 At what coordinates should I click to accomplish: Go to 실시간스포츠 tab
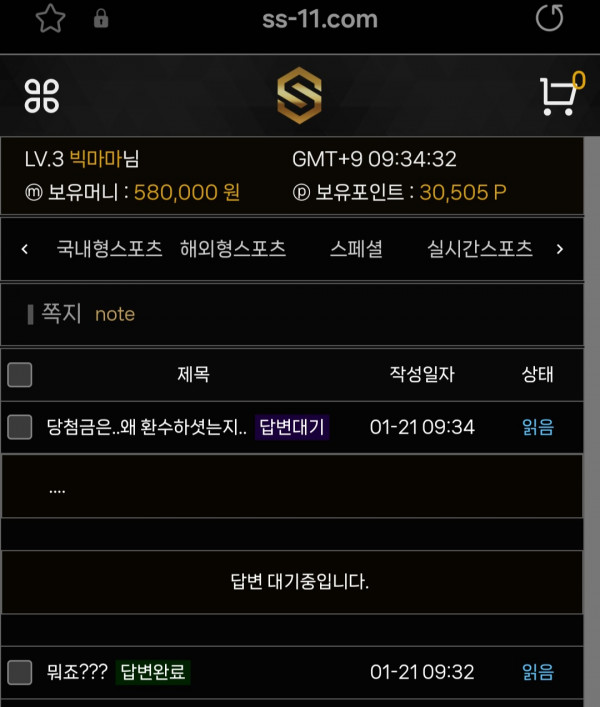[x=479, y=249]
